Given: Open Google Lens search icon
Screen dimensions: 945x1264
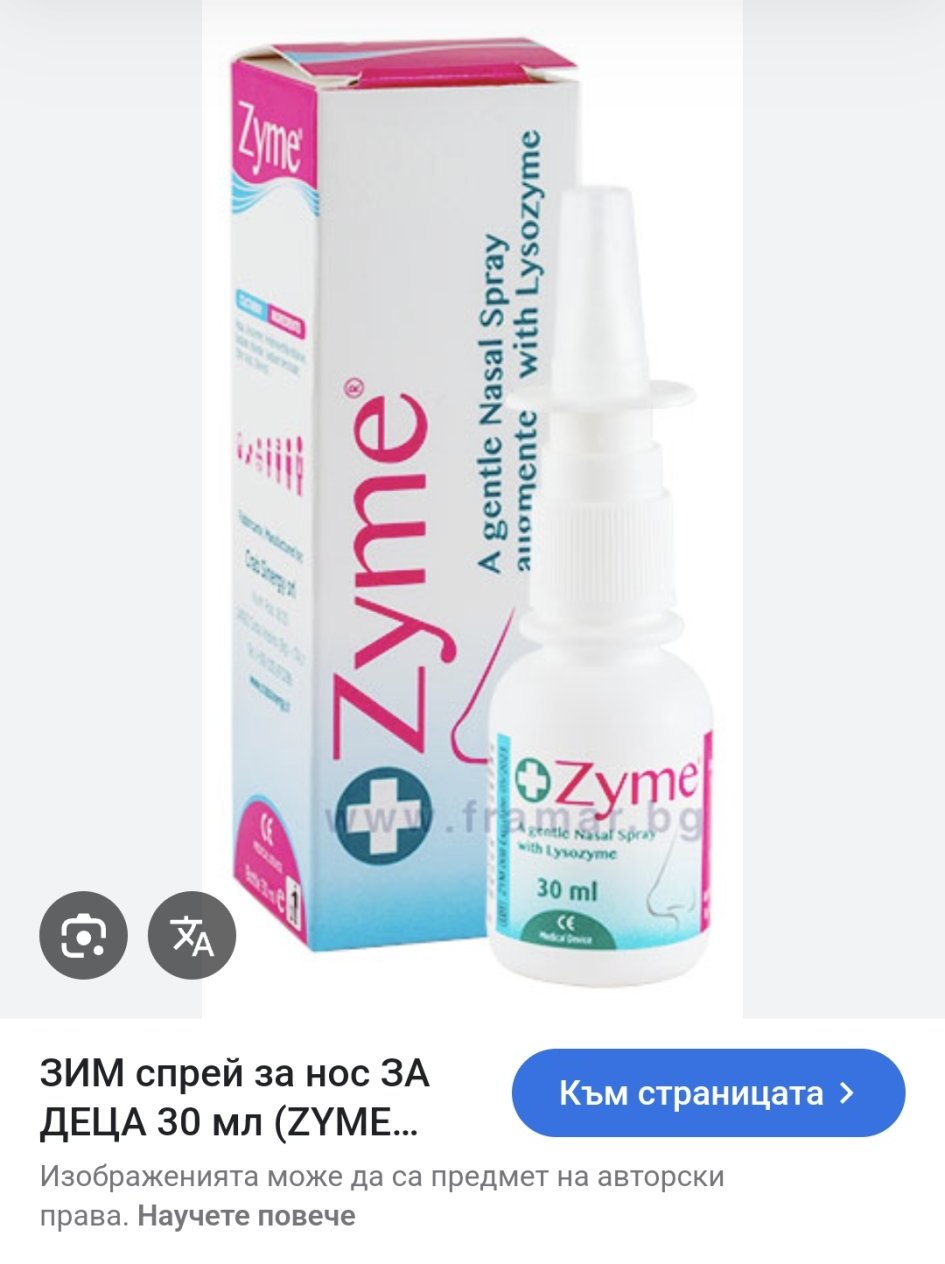Looking at the screenshot, I should click(x=83, y=935).
